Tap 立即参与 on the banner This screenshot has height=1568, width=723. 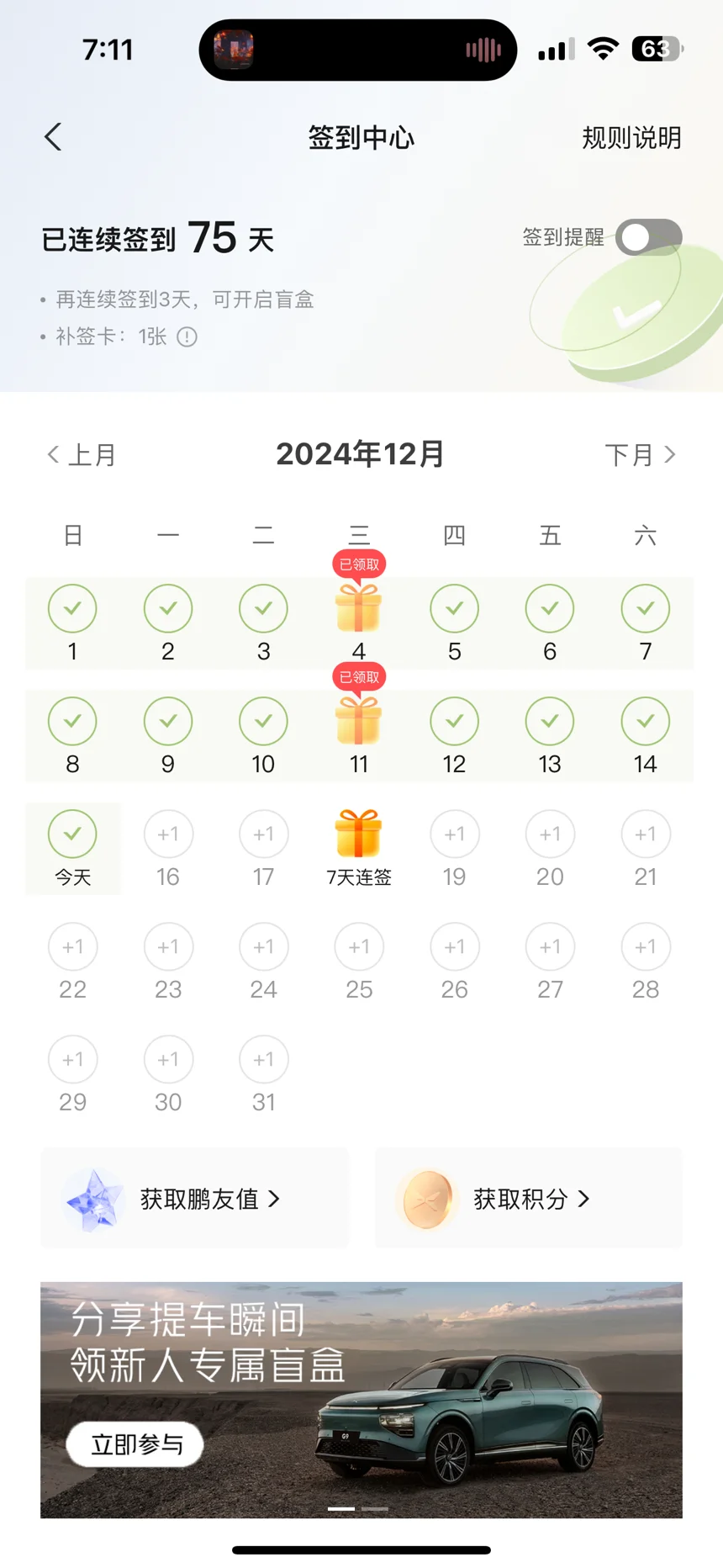[136, 1444]
